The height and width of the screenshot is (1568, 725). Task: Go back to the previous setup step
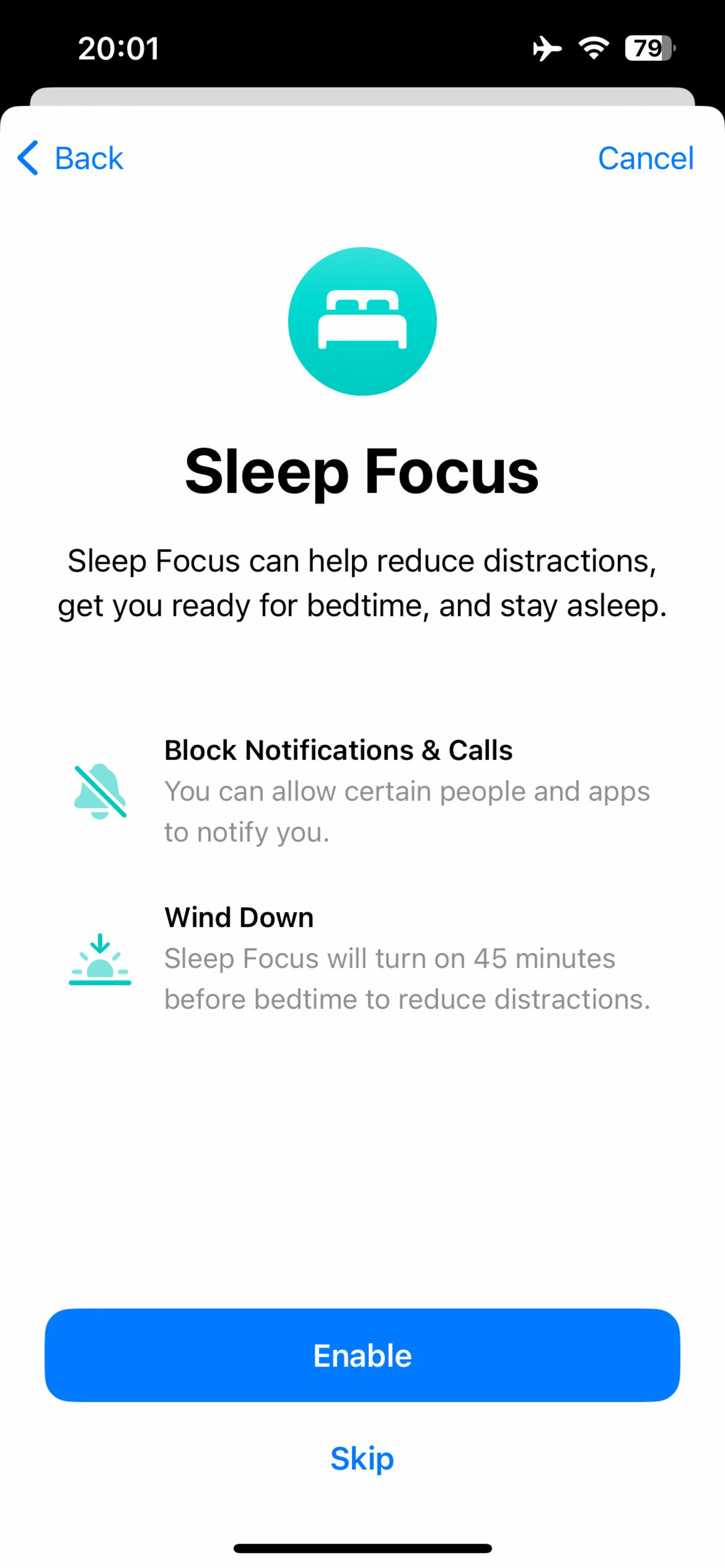70,158
